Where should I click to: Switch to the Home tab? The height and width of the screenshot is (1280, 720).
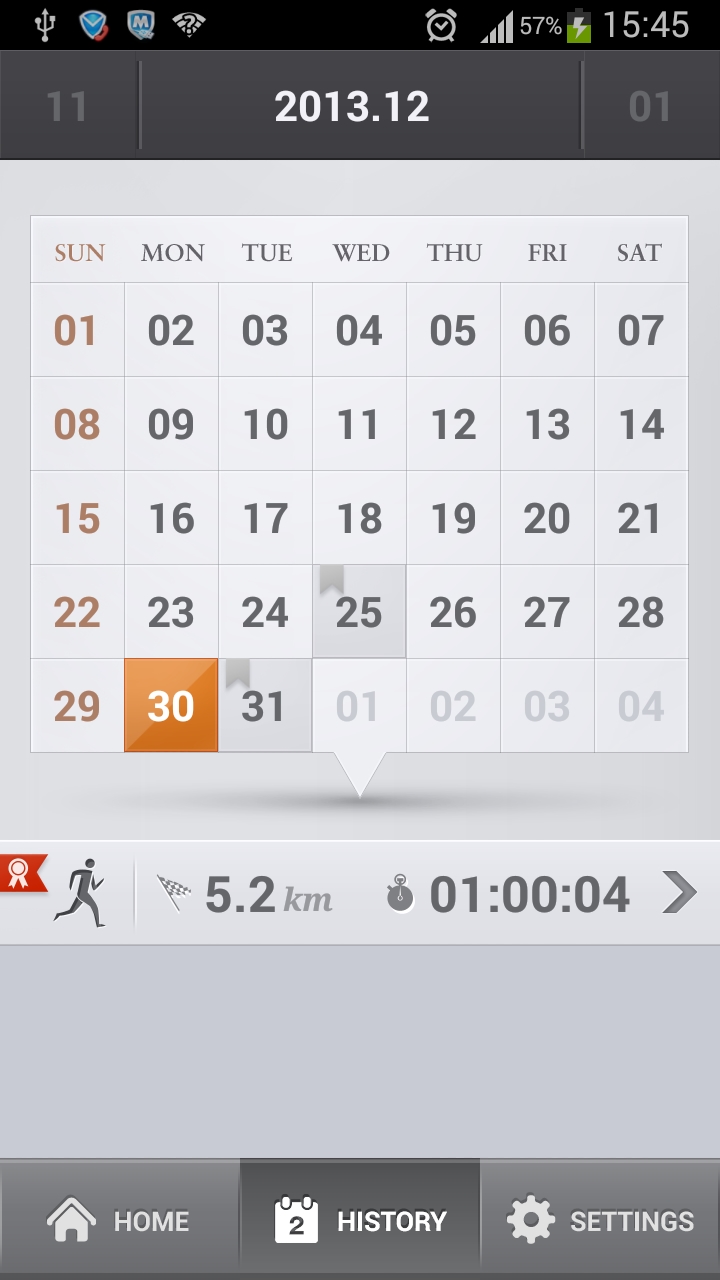tap(120, 1220)
